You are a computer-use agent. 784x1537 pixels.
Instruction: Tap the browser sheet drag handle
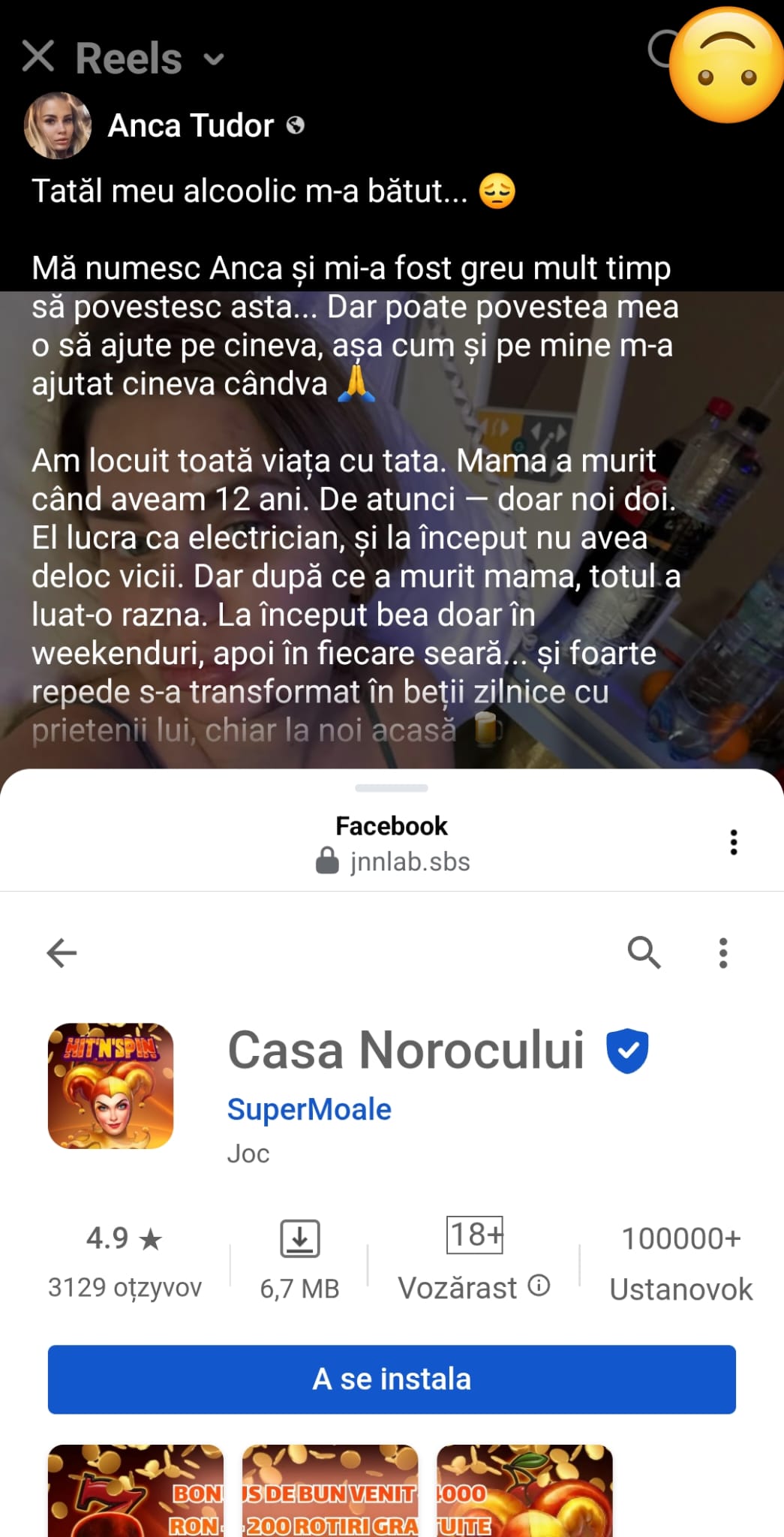click(x=392, y=788)
